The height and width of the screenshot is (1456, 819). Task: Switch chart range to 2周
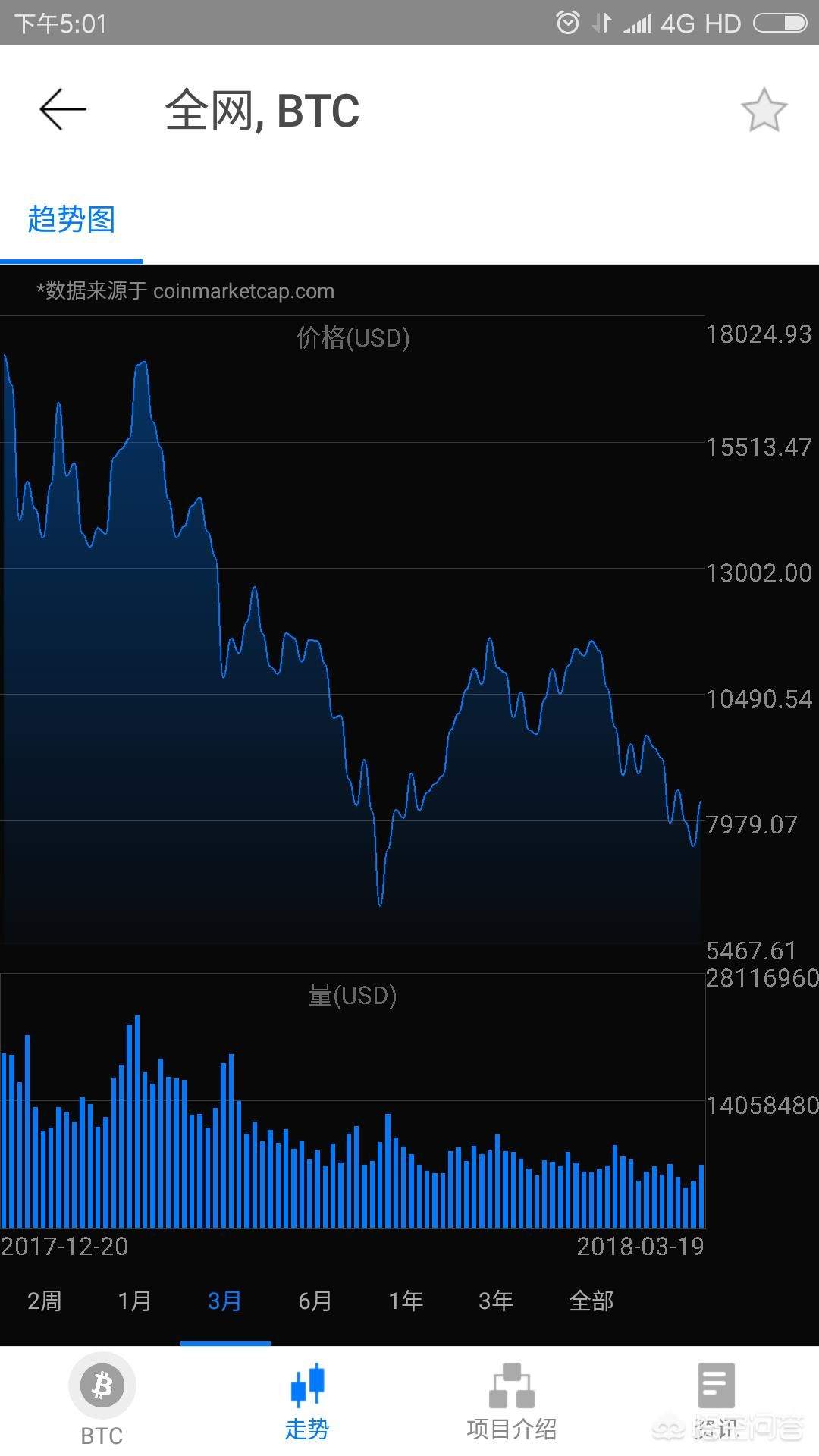coord(44,1301)
